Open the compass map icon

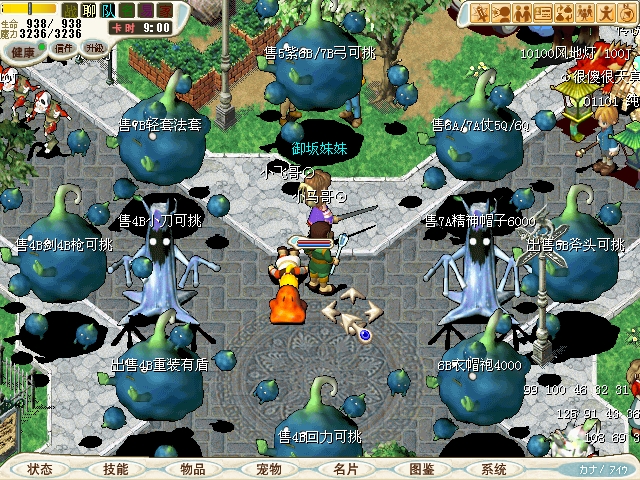(x=626, y=13)
